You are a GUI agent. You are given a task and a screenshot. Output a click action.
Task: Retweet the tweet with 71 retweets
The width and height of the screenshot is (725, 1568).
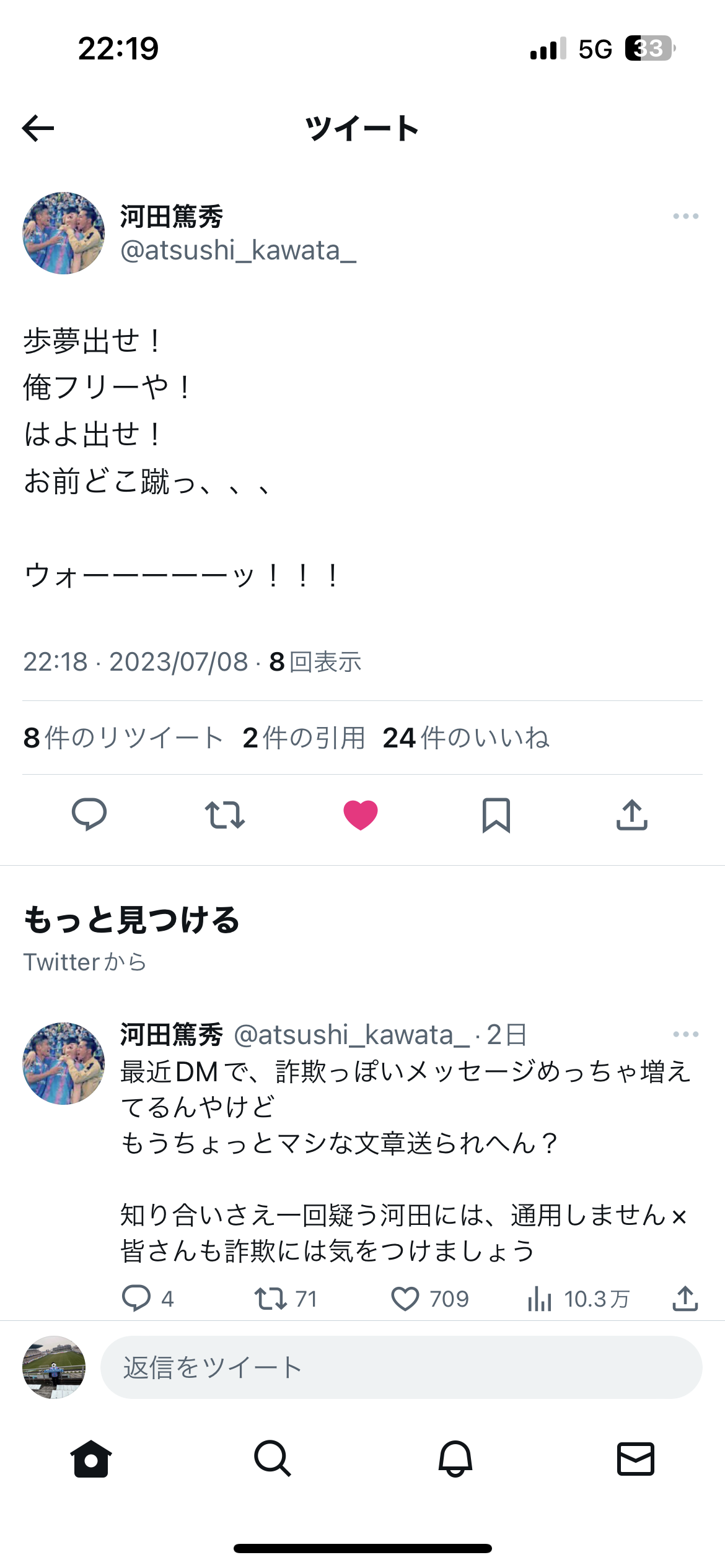[271, 1299]
